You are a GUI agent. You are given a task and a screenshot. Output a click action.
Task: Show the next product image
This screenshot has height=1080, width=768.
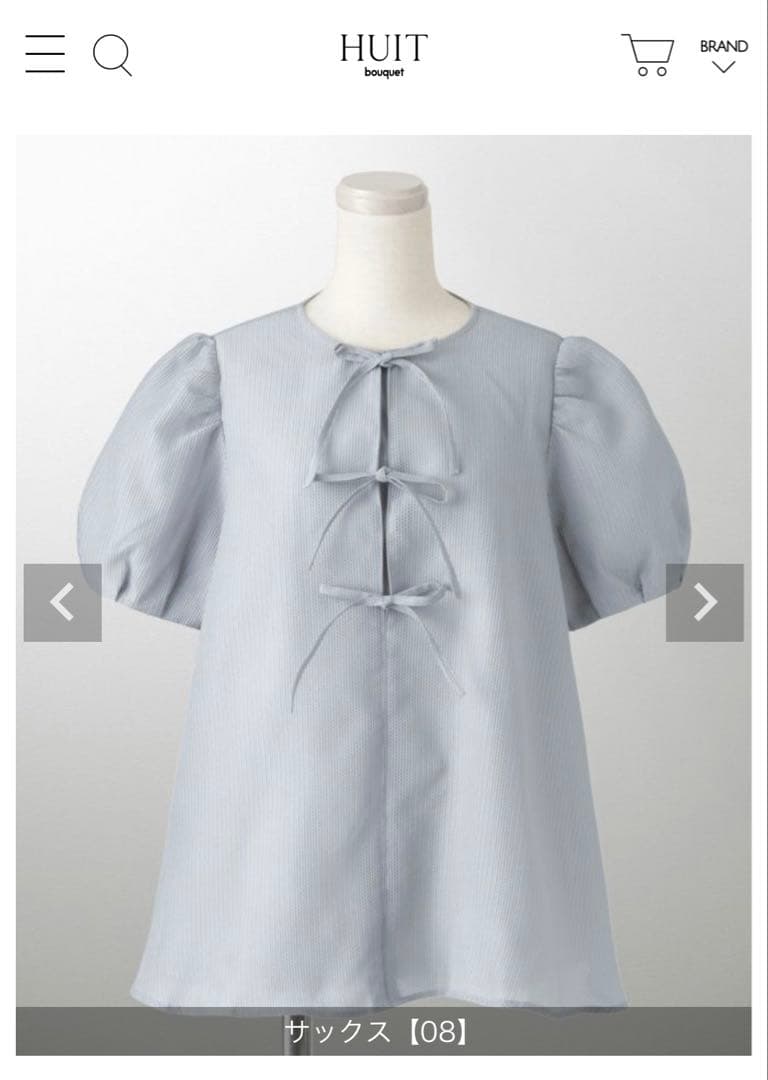click(705, 603)
